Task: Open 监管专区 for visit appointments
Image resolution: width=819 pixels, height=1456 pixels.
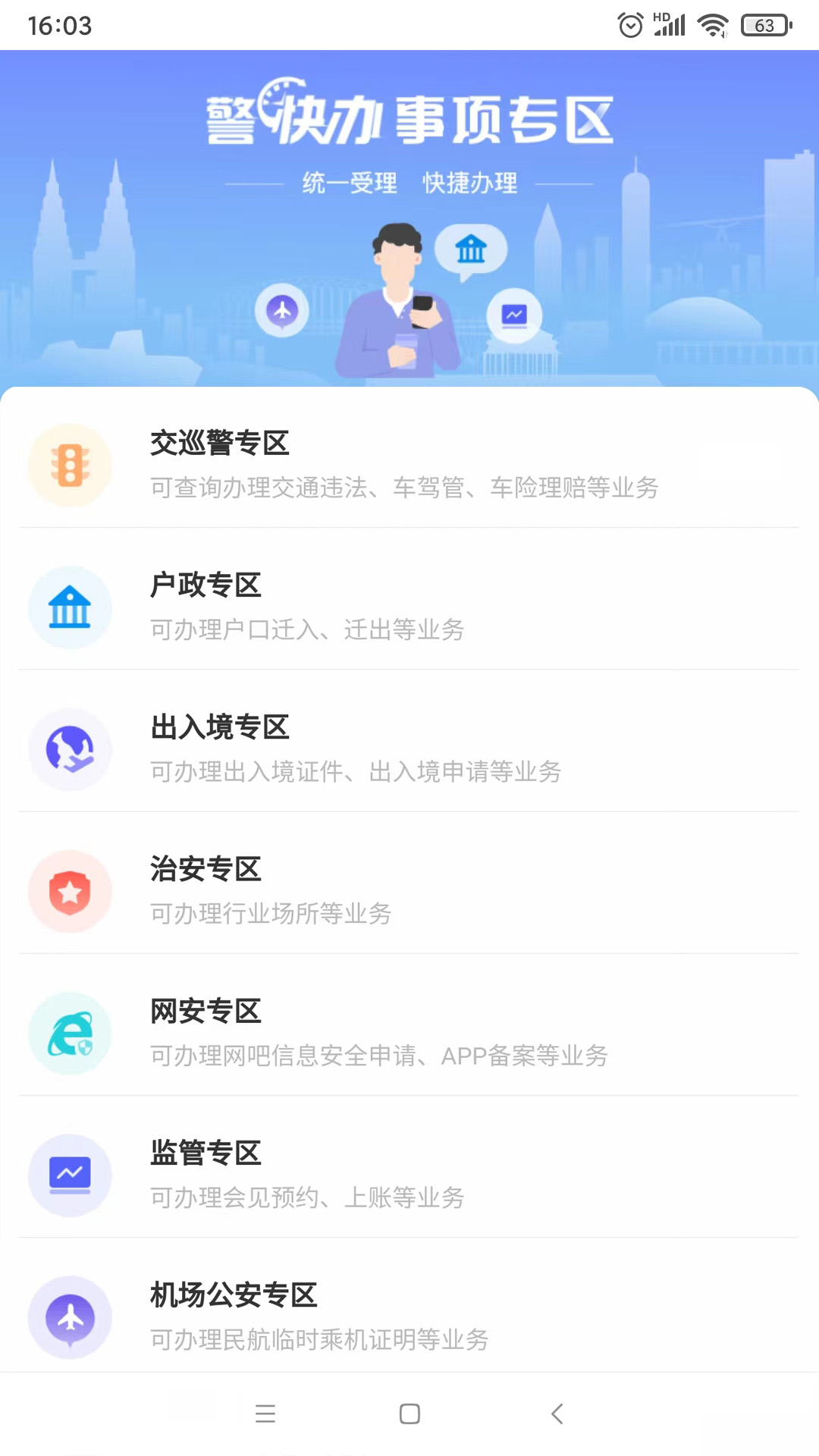Action: 408,1175
